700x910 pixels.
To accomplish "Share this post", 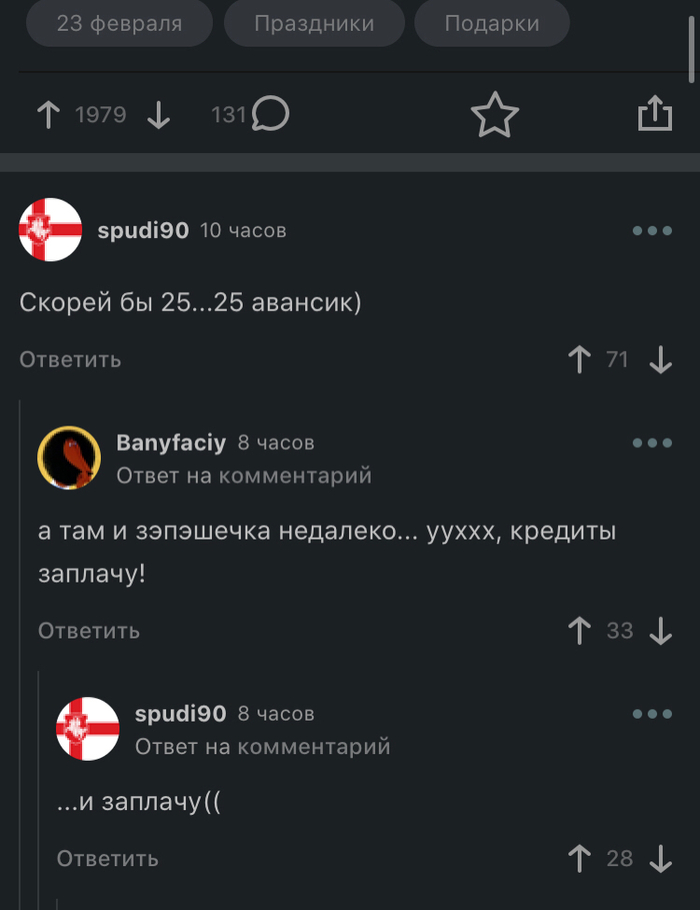I will (654, 114).
